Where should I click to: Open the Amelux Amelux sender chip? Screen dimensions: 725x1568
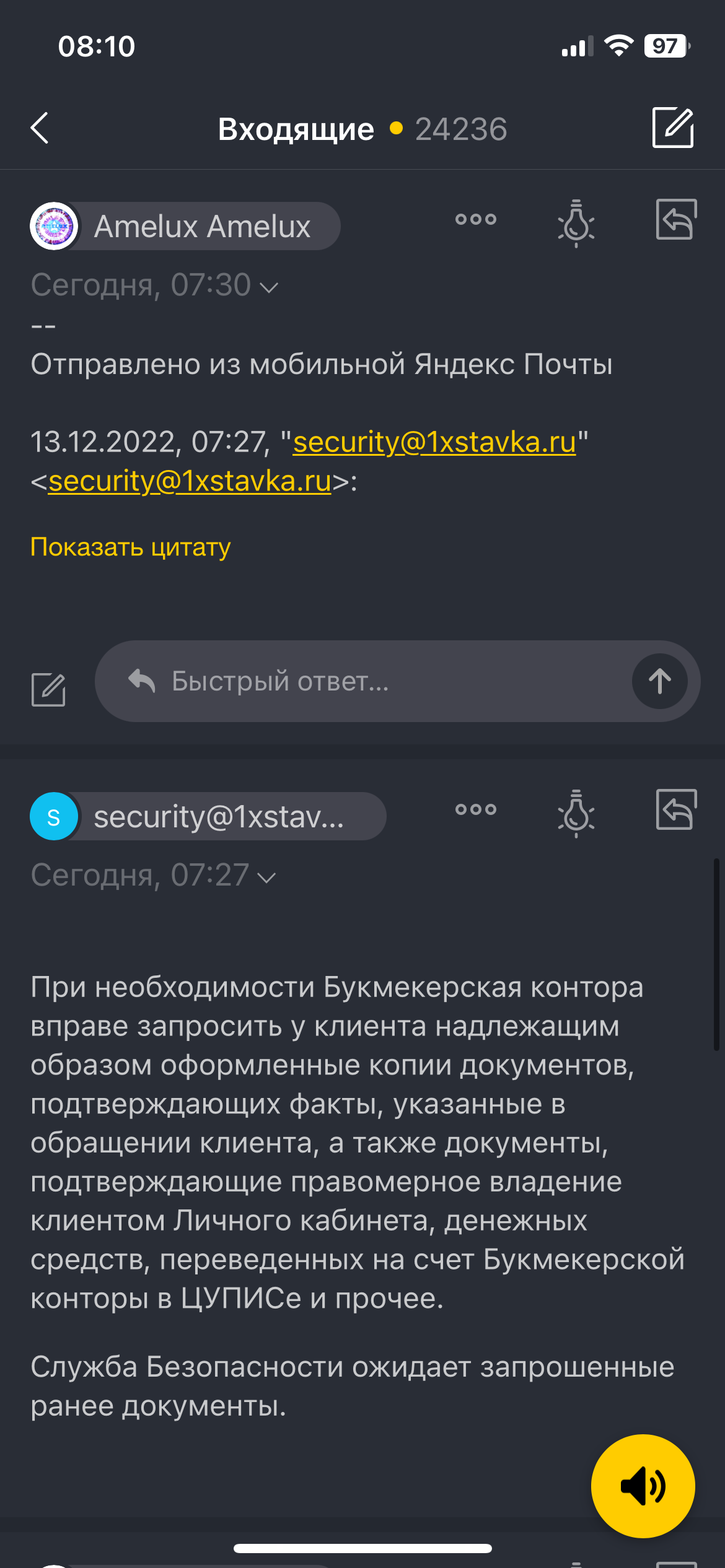[x=186, y=226]
